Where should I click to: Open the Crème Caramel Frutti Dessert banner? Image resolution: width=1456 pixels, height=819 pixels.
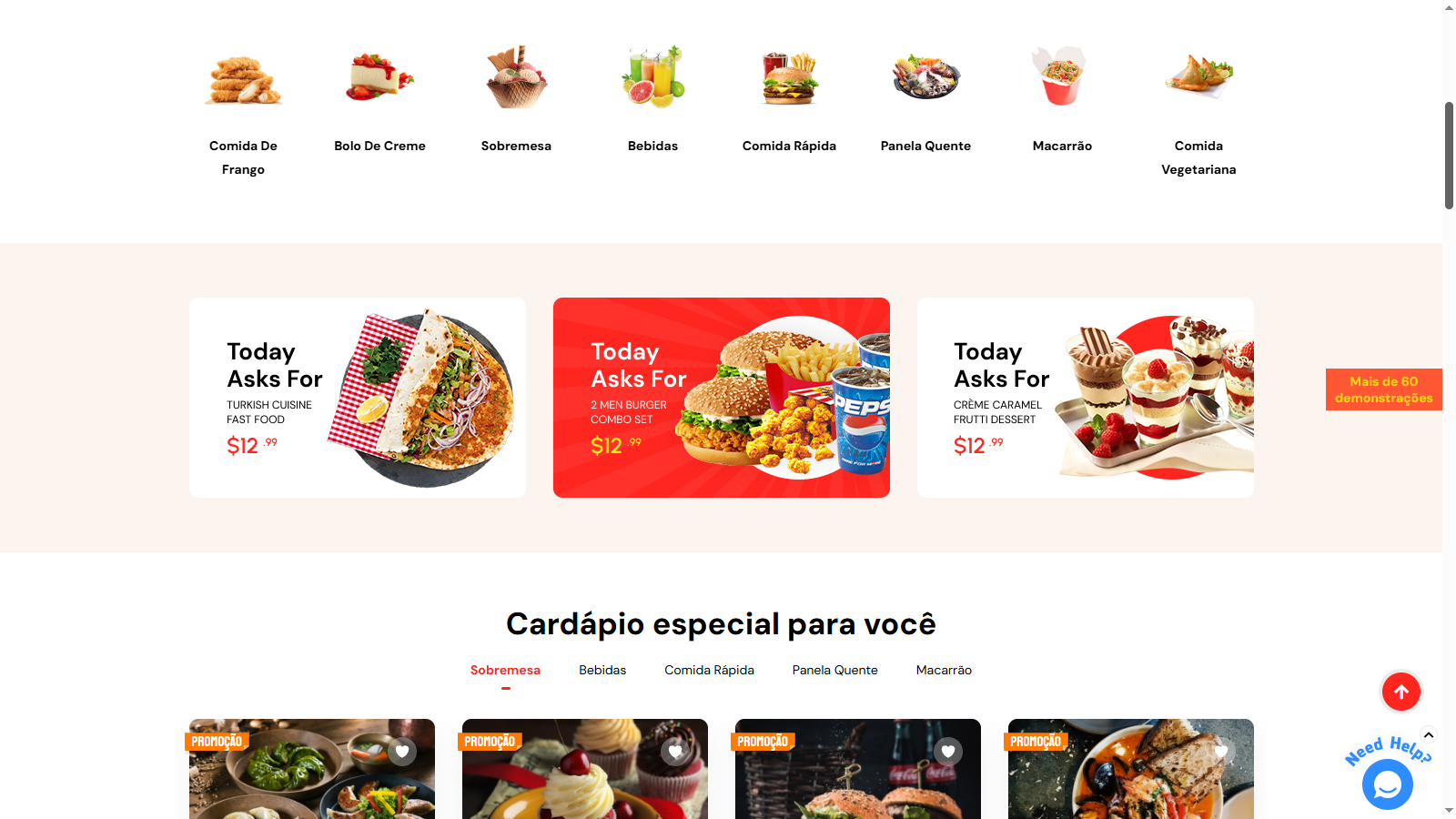pos(1085,398)
